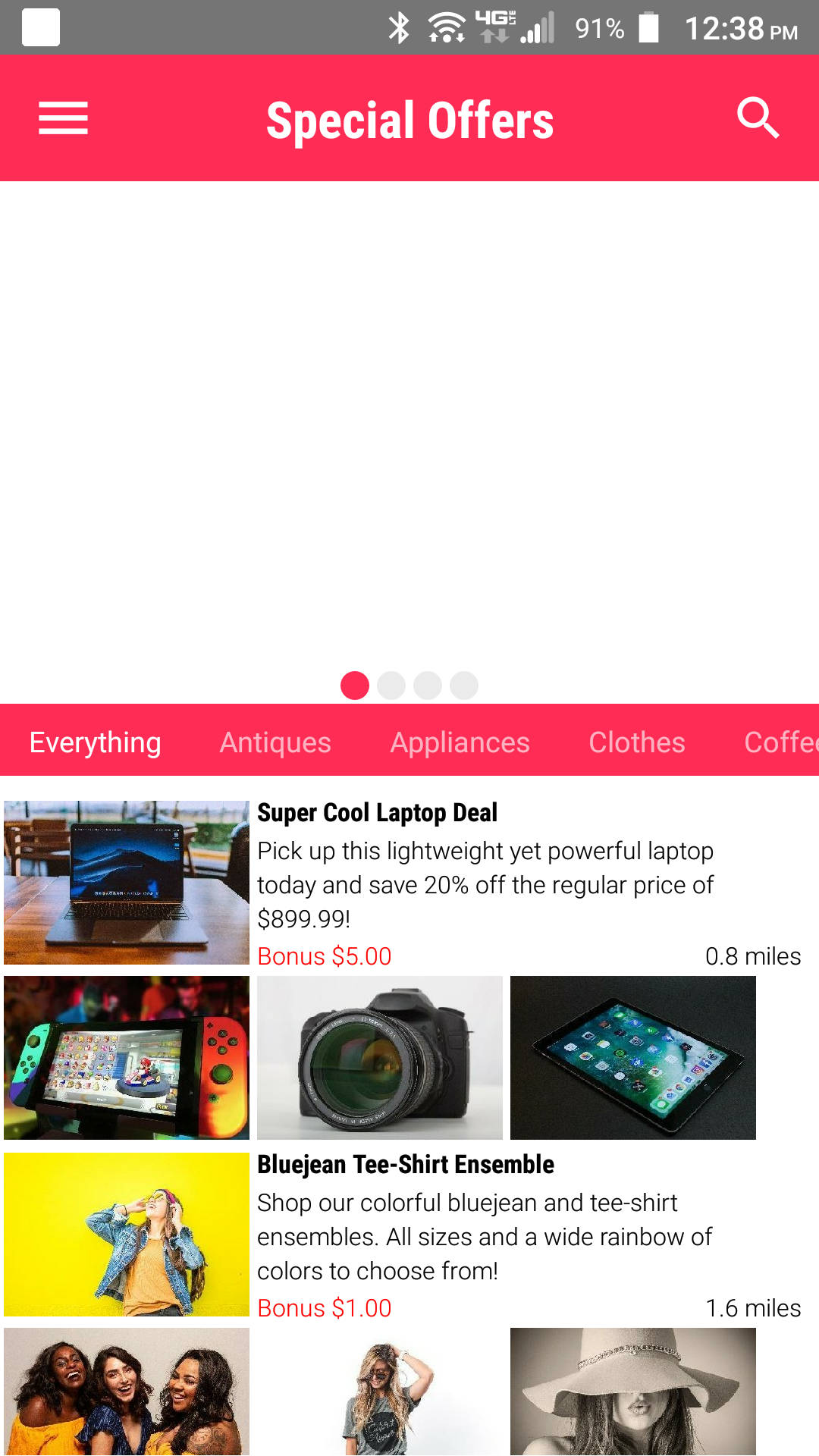Switch to the Antiques tab
819x1456 pixels.
[x=275, y=742]
